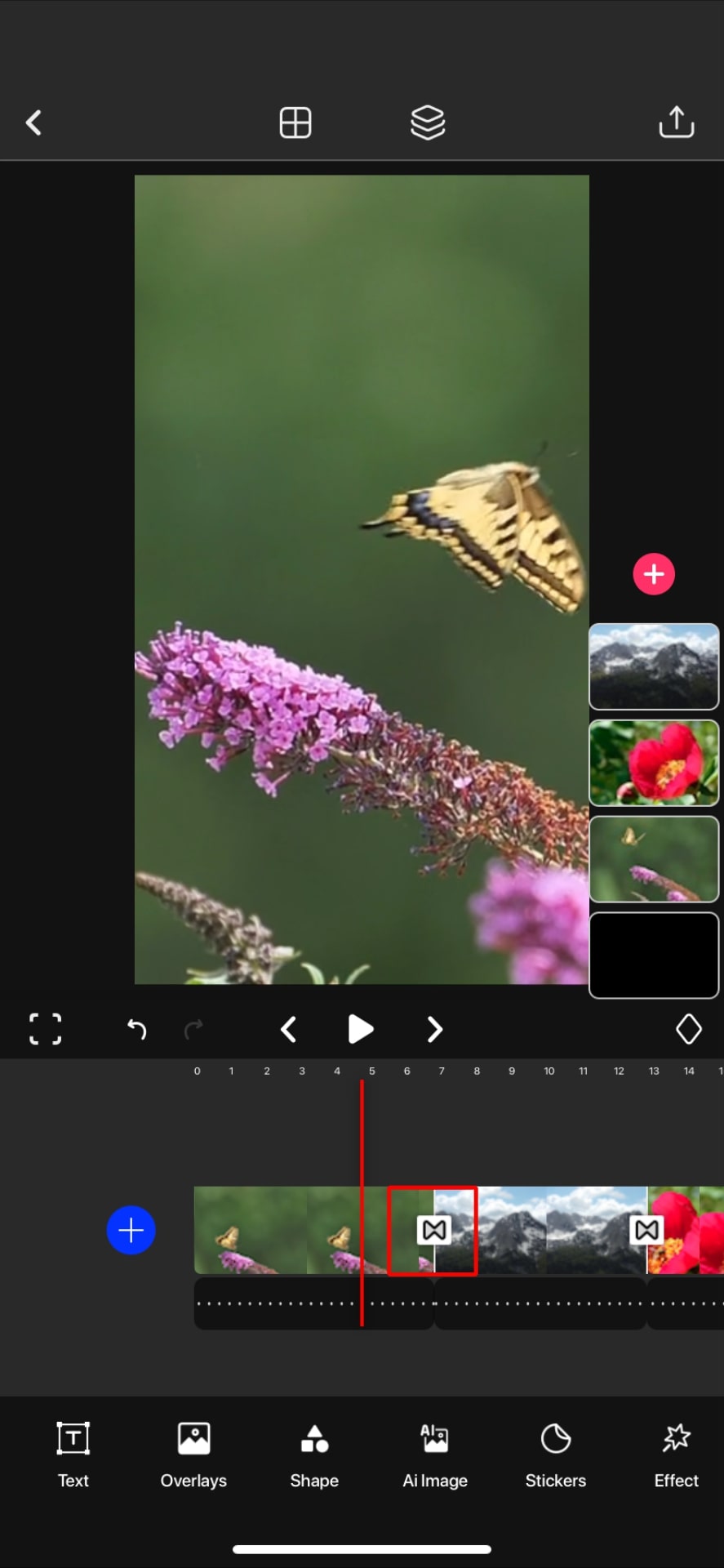Viewport: 724px width, 1568px height.
Task: Add a keyframe with the diamond icon
Action: [688, 1029]
